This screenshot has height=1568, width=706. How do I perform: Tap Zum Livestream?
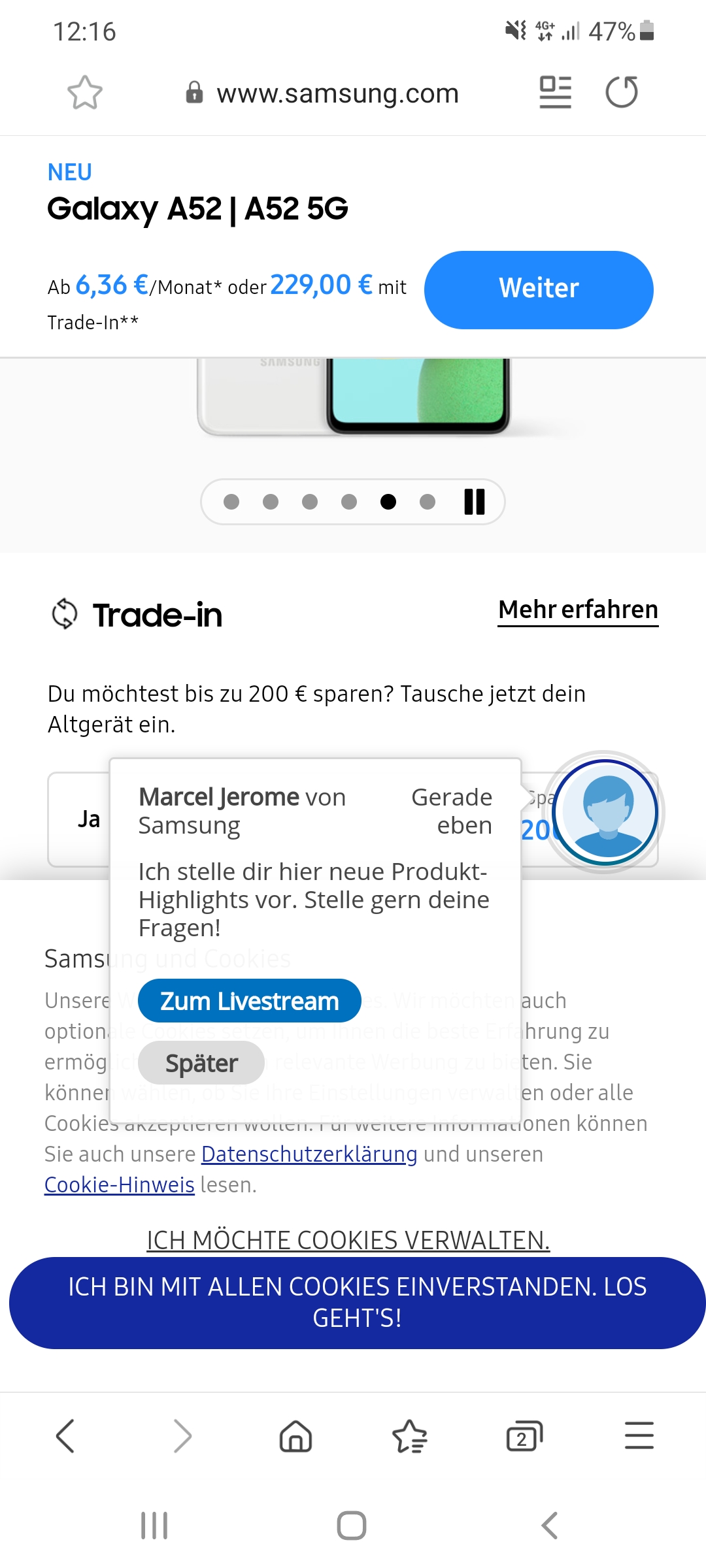(x=250, y=1001)
